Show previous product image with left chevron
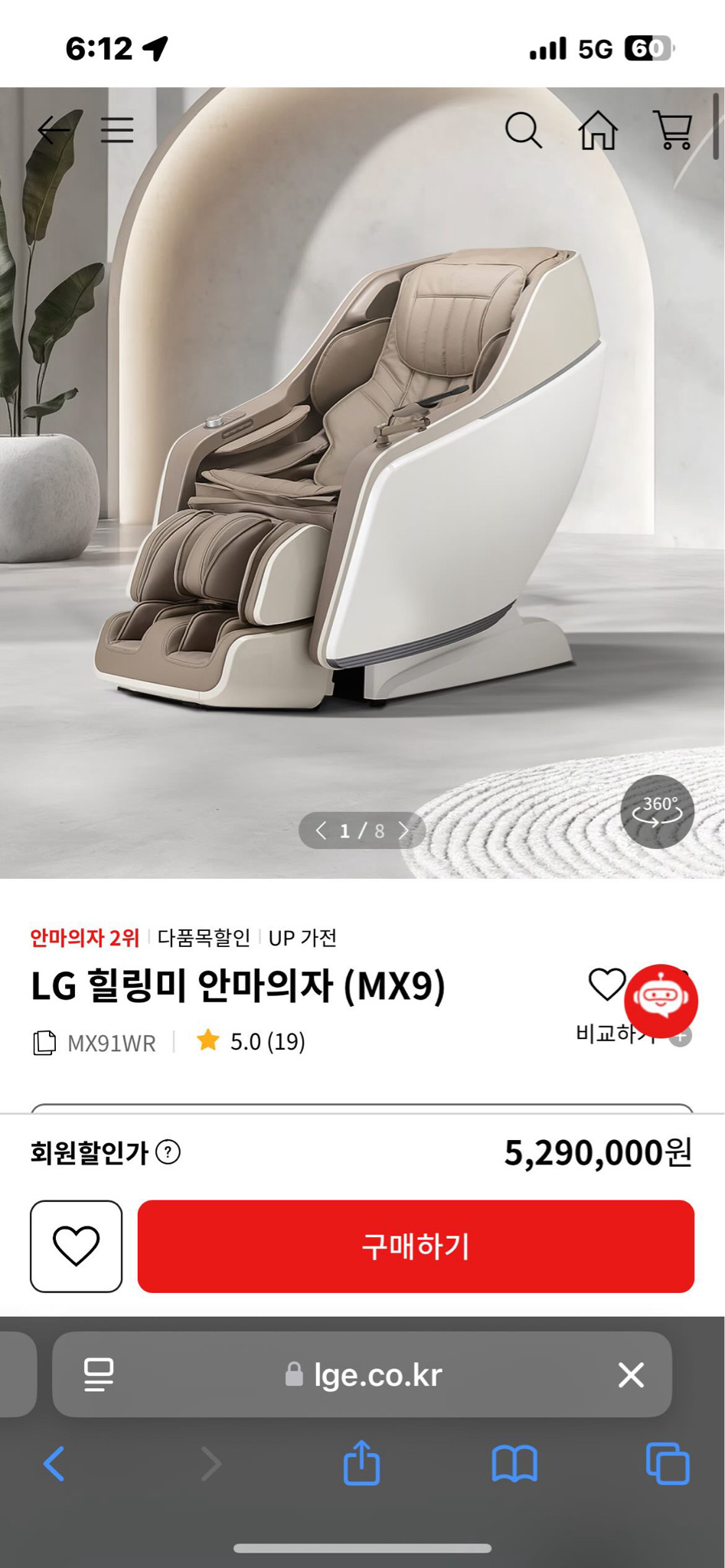Screen dimensions: 725x1568 (322, 831)
